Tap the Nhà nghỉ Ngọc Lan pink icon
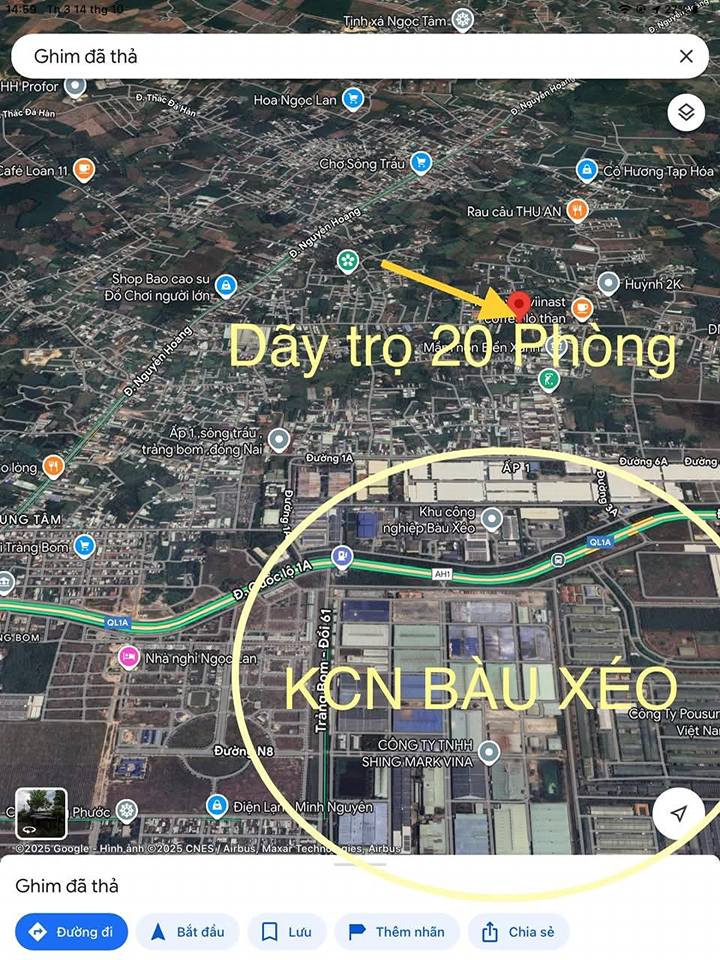Viewport: 720px width, 960px height. pyautogui.click(x=128, y=658)
